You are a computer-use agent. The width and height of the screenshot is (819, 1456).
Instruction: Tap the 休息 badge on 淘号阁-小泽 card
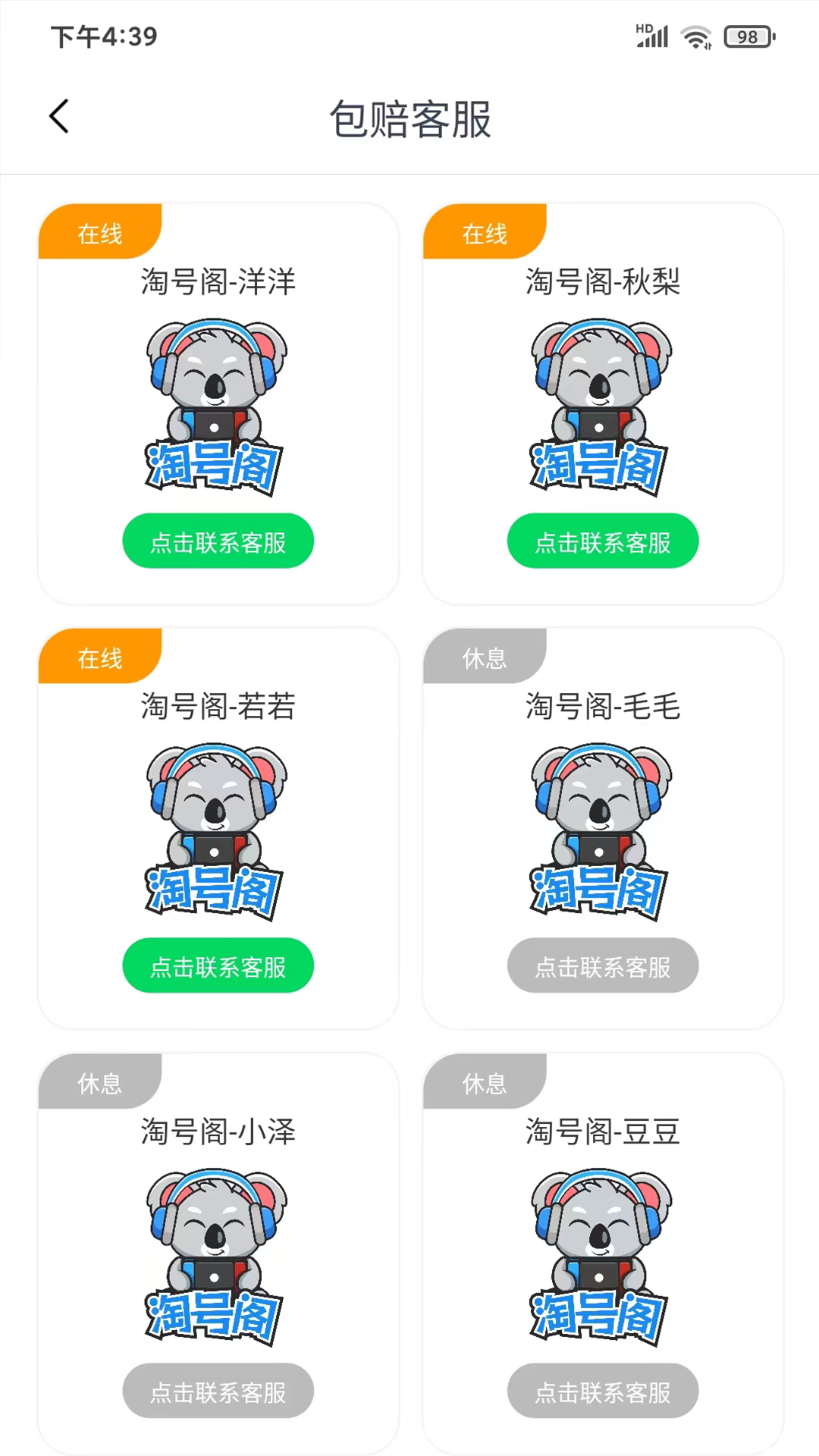pos(99,1083)
